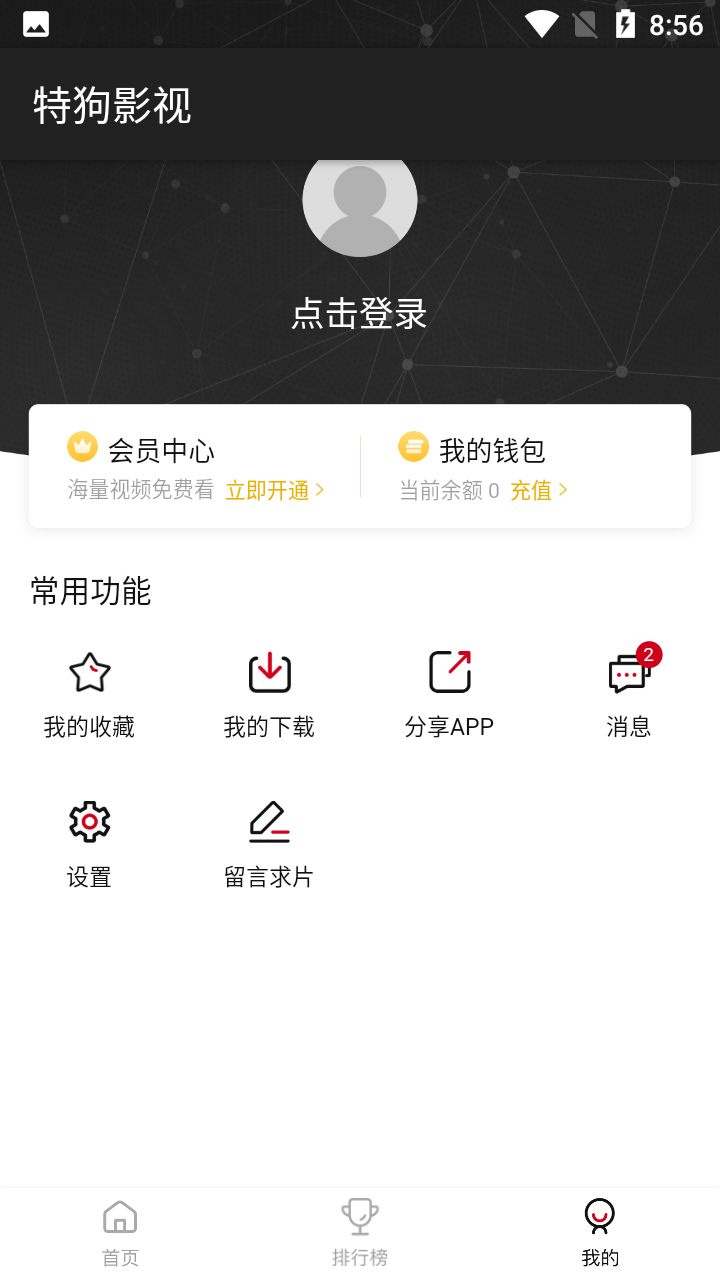Tap the 分享APP share icon

pyautogui.click(x=449, y=672)
